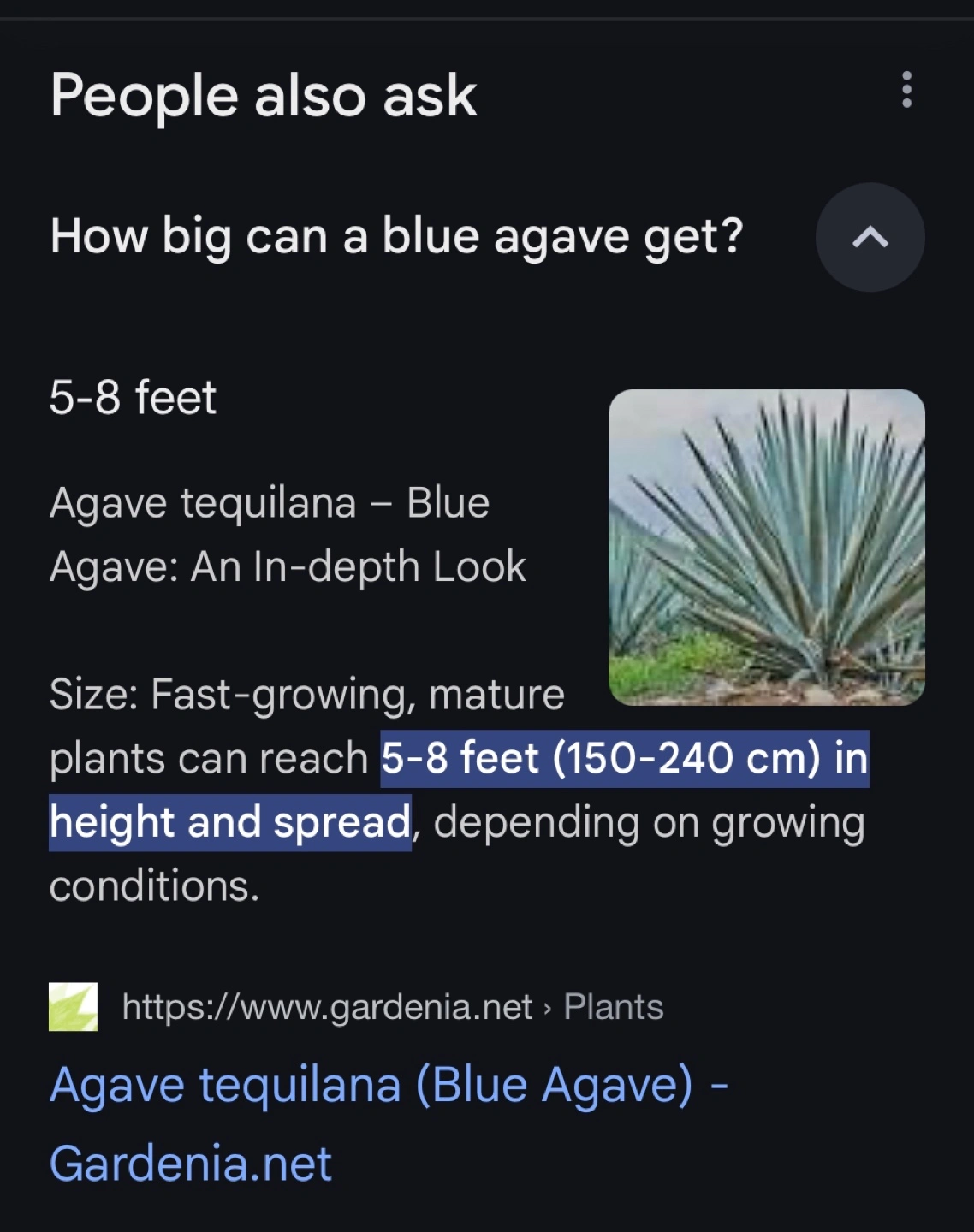Open the People also ask overflow menu
The image size is (974, 1232).
906,90
